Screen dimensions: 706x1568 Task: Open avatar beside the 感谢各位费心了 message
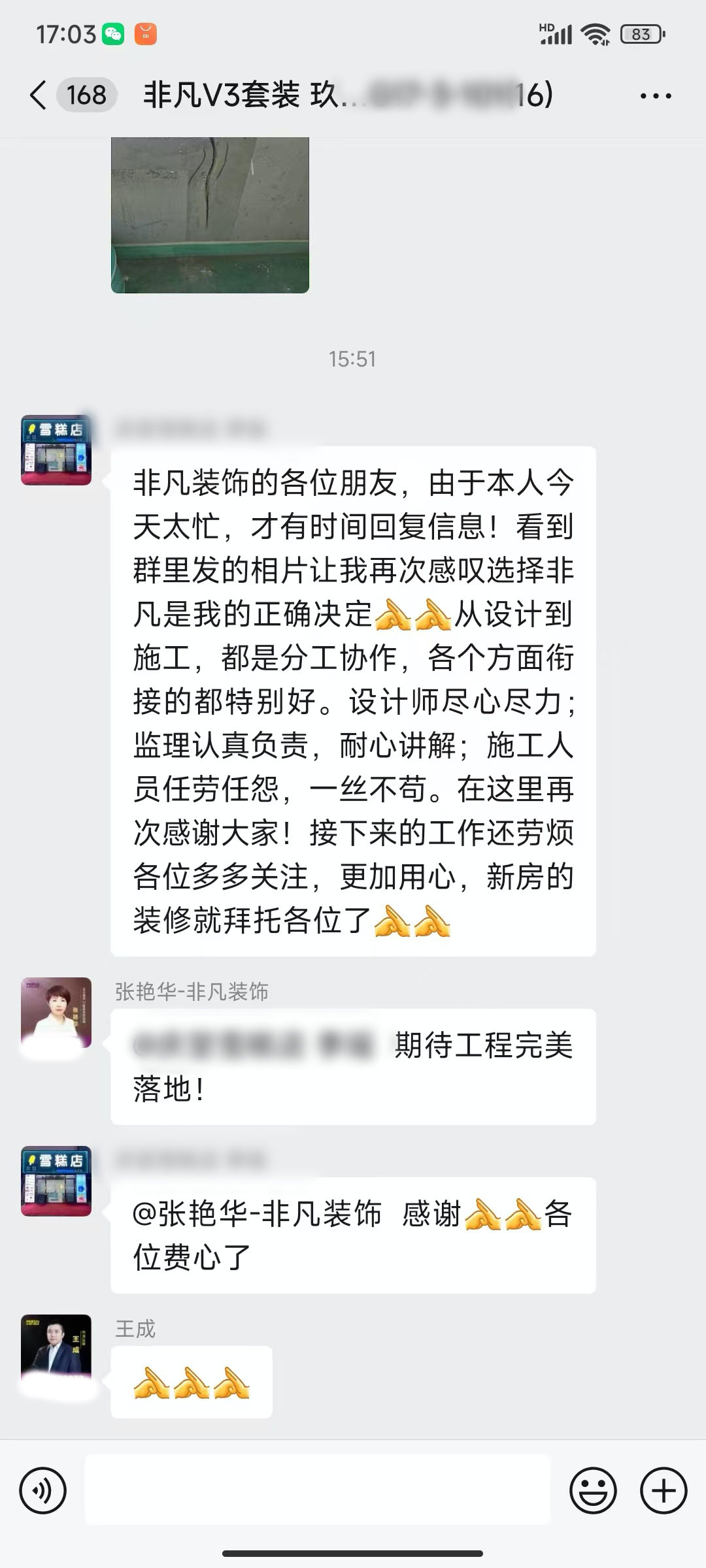[56, 1180]
